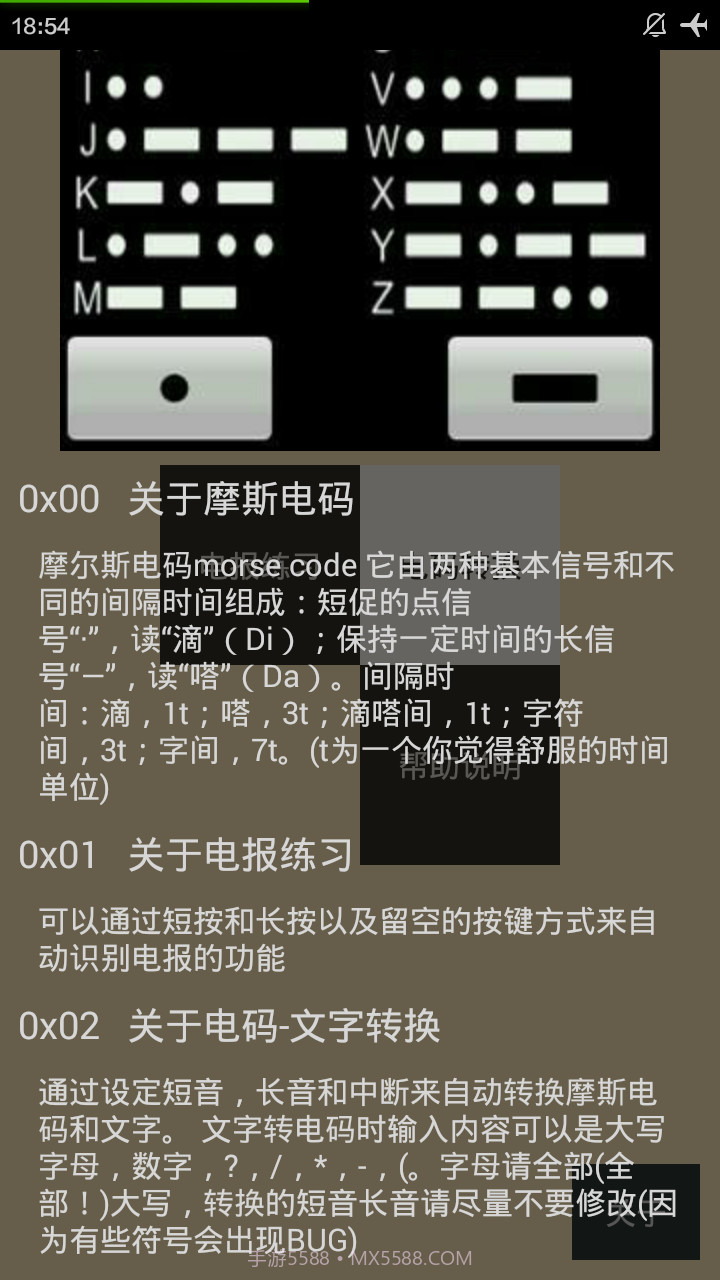720x1280 pixels.
Task: Open the 电报练习 tile
Action: [260, 564]
